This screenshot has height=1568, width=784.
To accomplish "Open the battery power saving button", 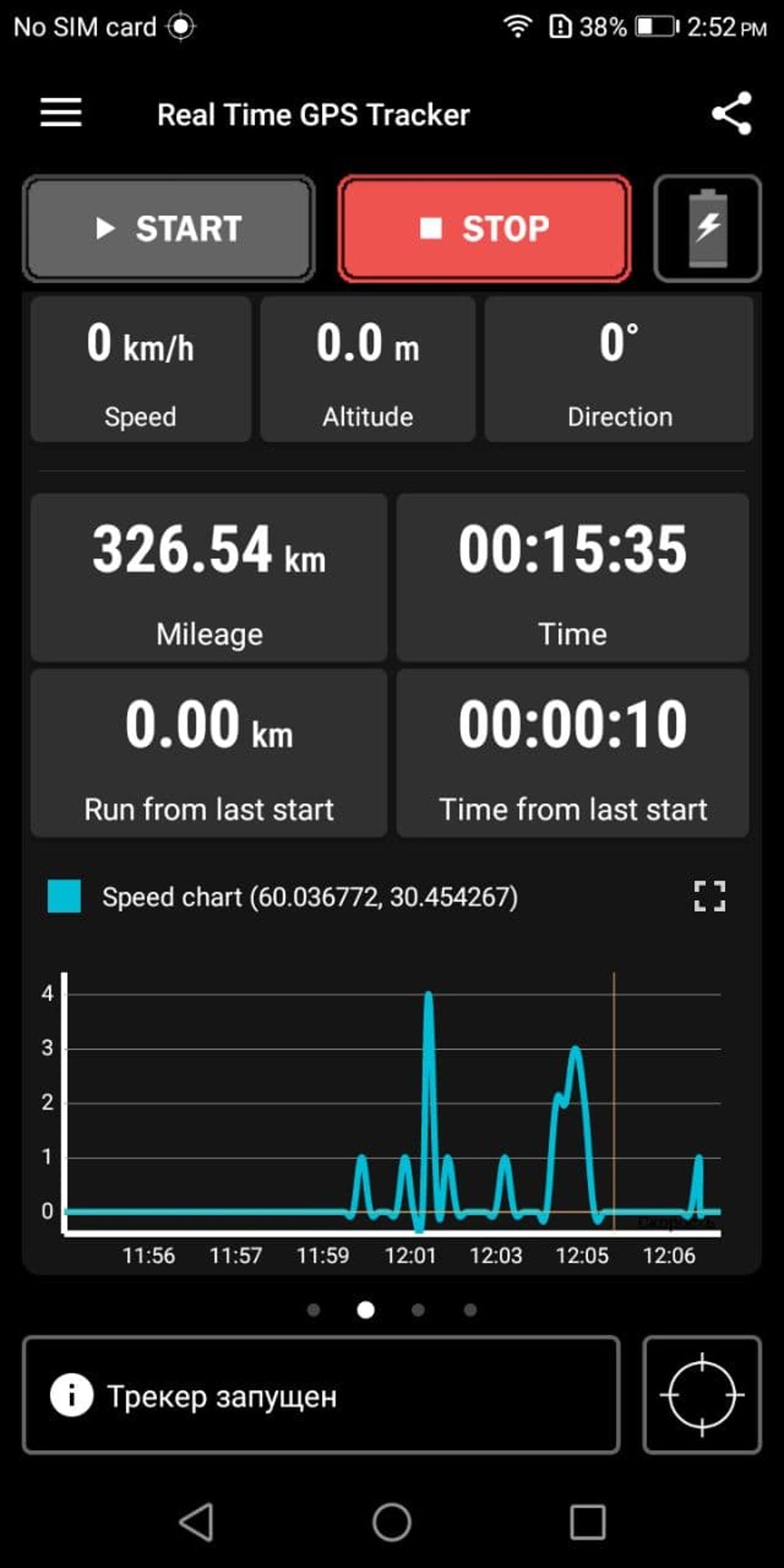I will point(707,228).
